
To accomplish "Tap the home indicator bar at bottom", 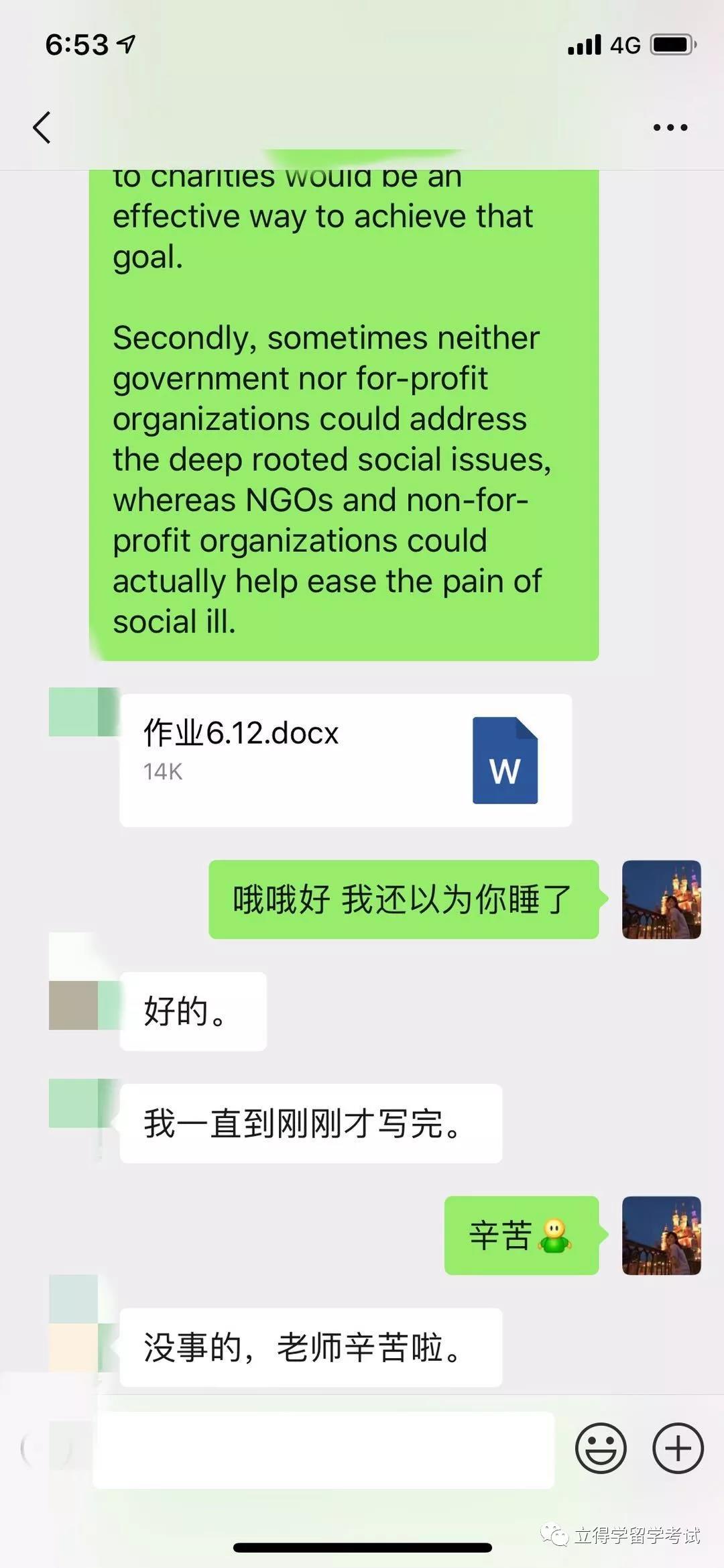I will tap(362, 1549).
